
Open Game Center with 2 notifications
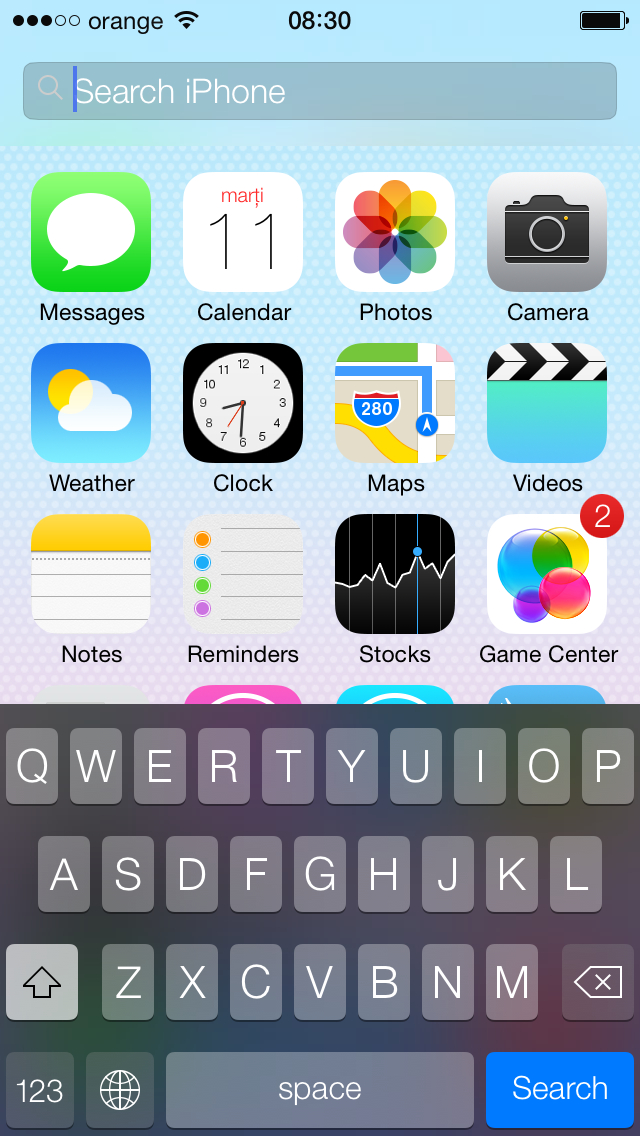pyautogui.click(x=547, y=574)
